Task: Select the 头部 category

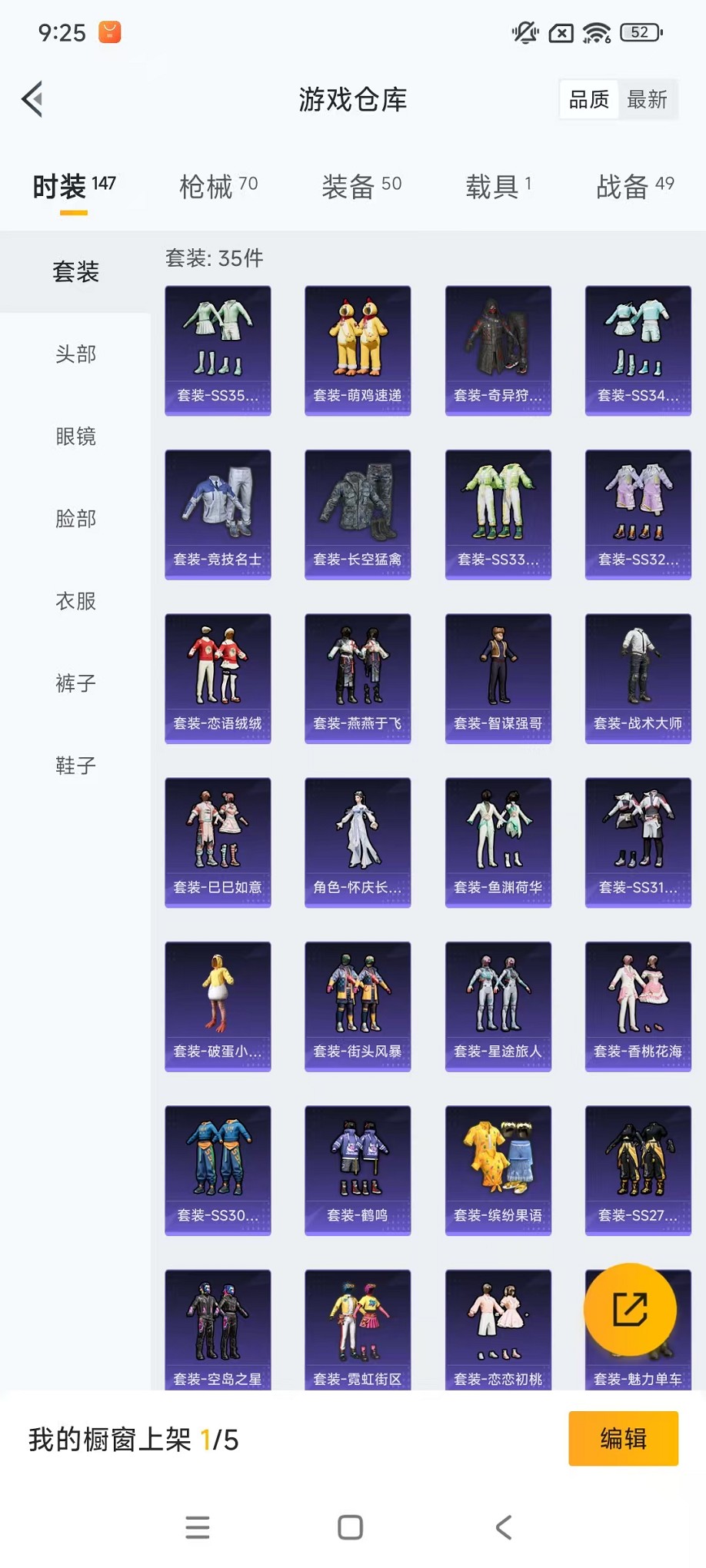Action: (75, 354)
